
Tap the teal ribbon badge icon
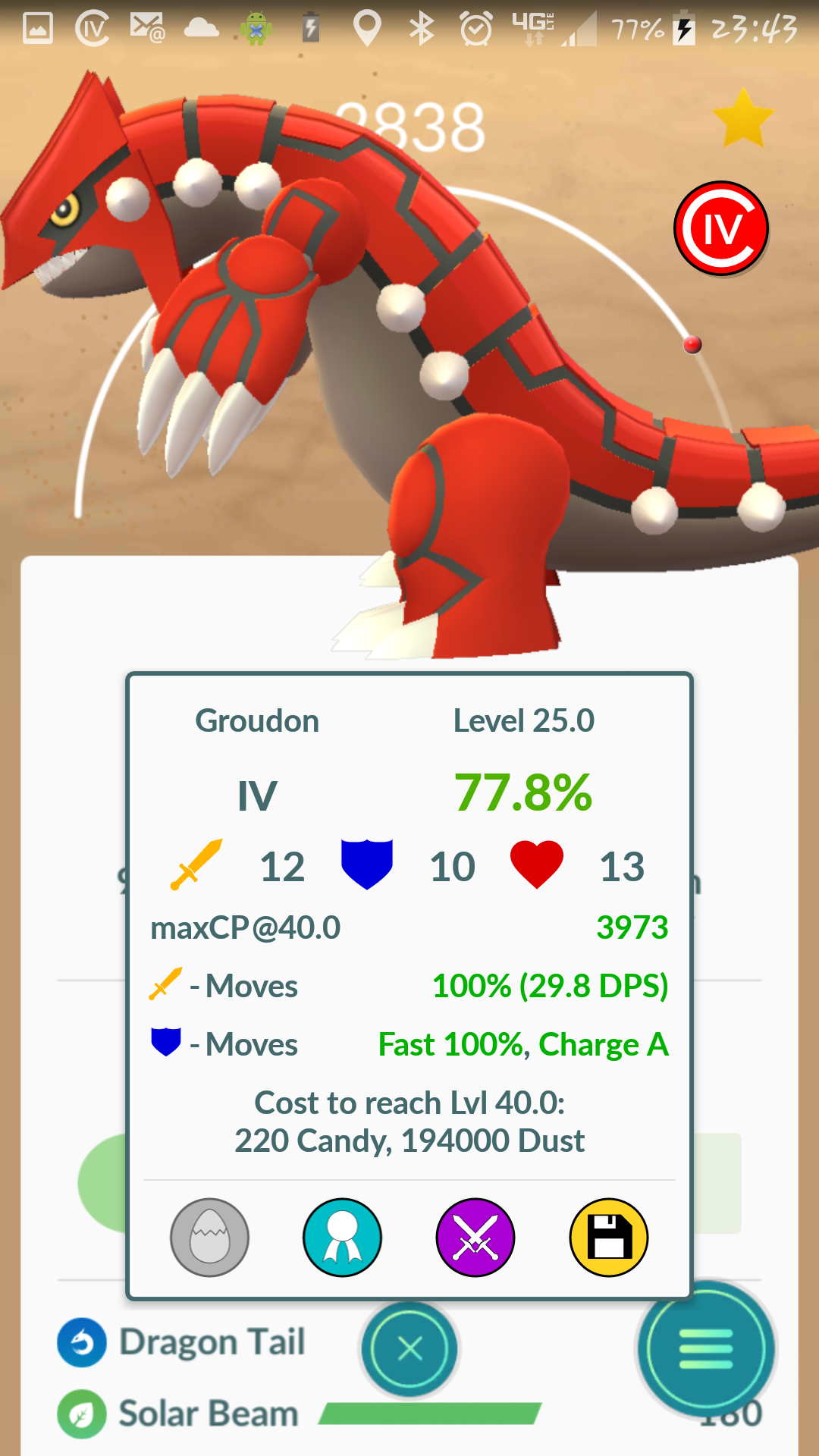[x=342, y=1238]
